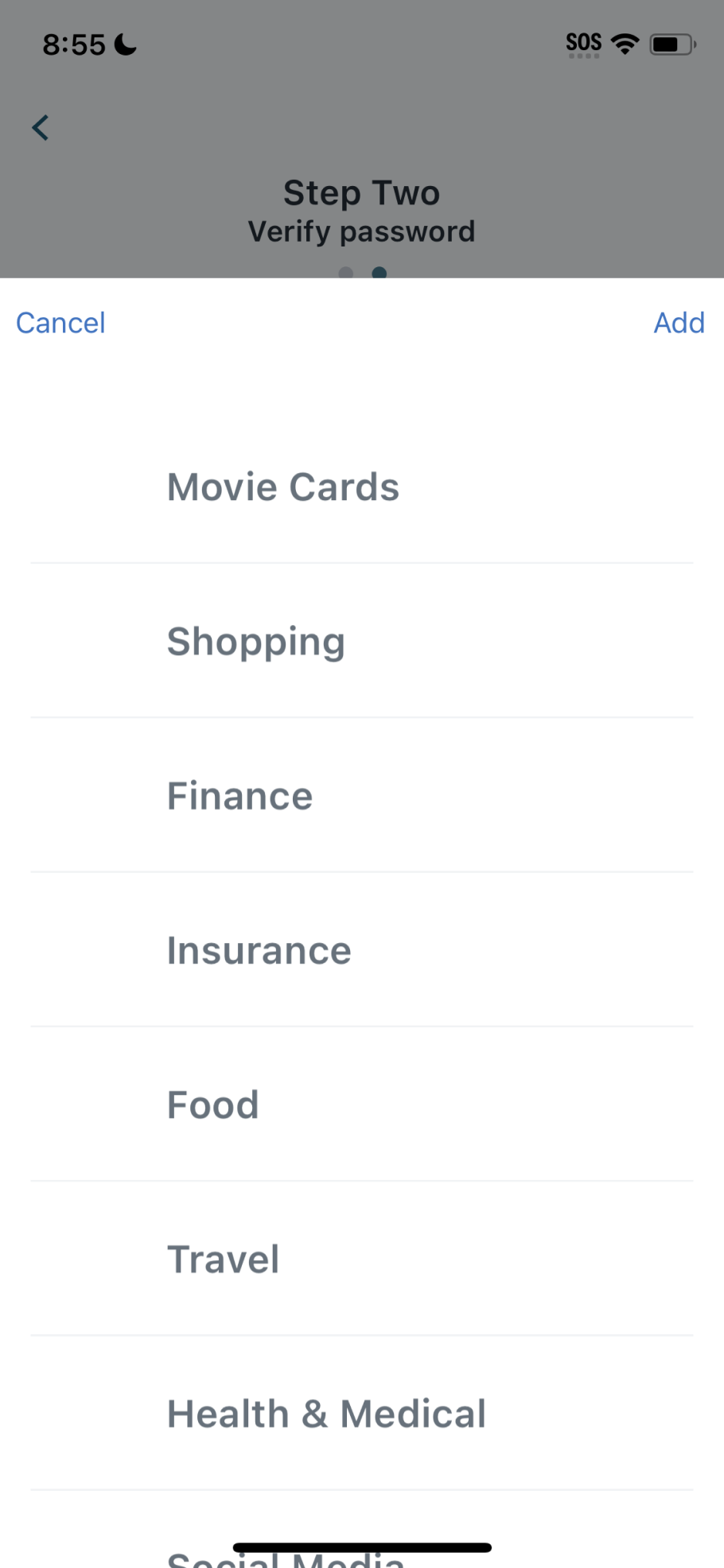This screenshot has width=724, height=1568.
Task: Pick the Finance category
Action: point(239,796)
